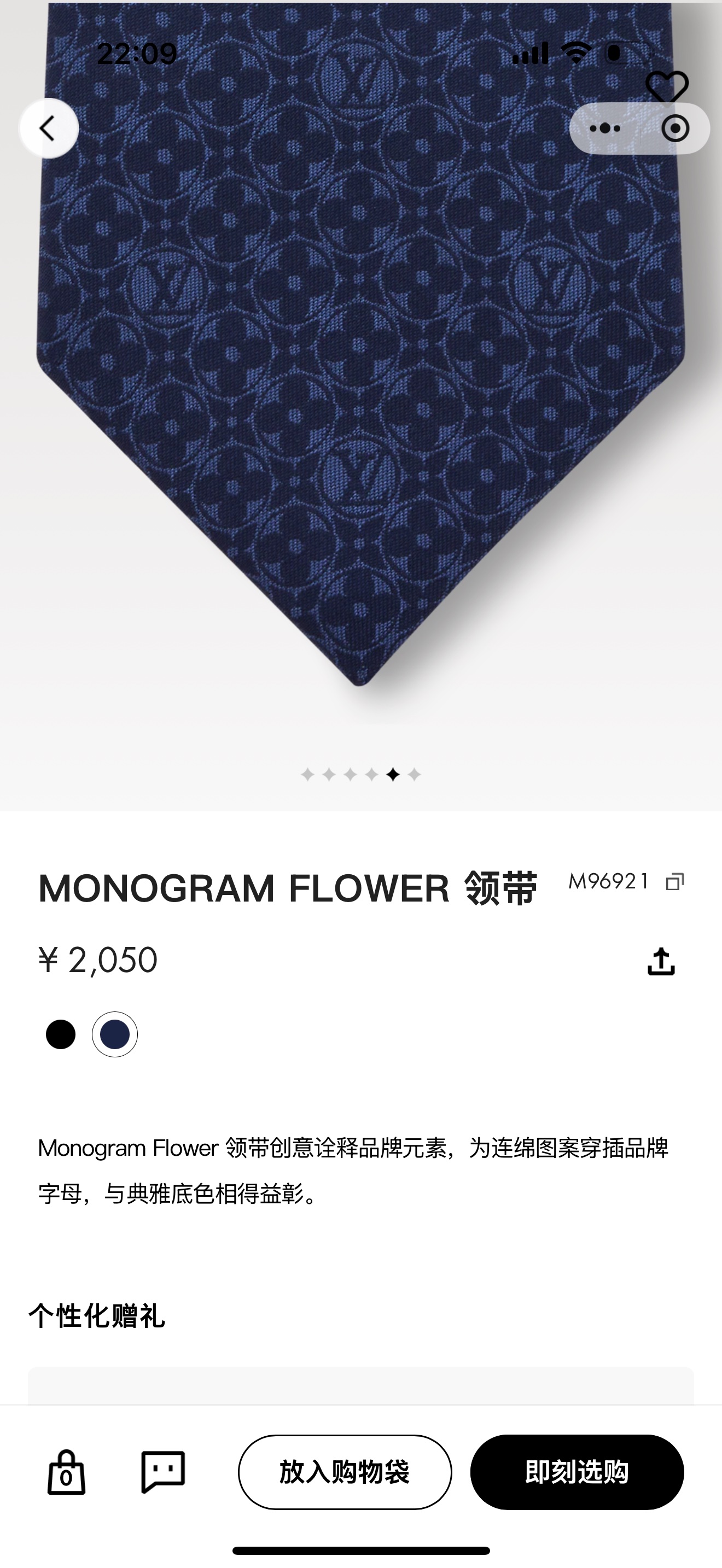722x1568 pixels.
Task: Jump to the first product image dot
Action: click(308, 774)
